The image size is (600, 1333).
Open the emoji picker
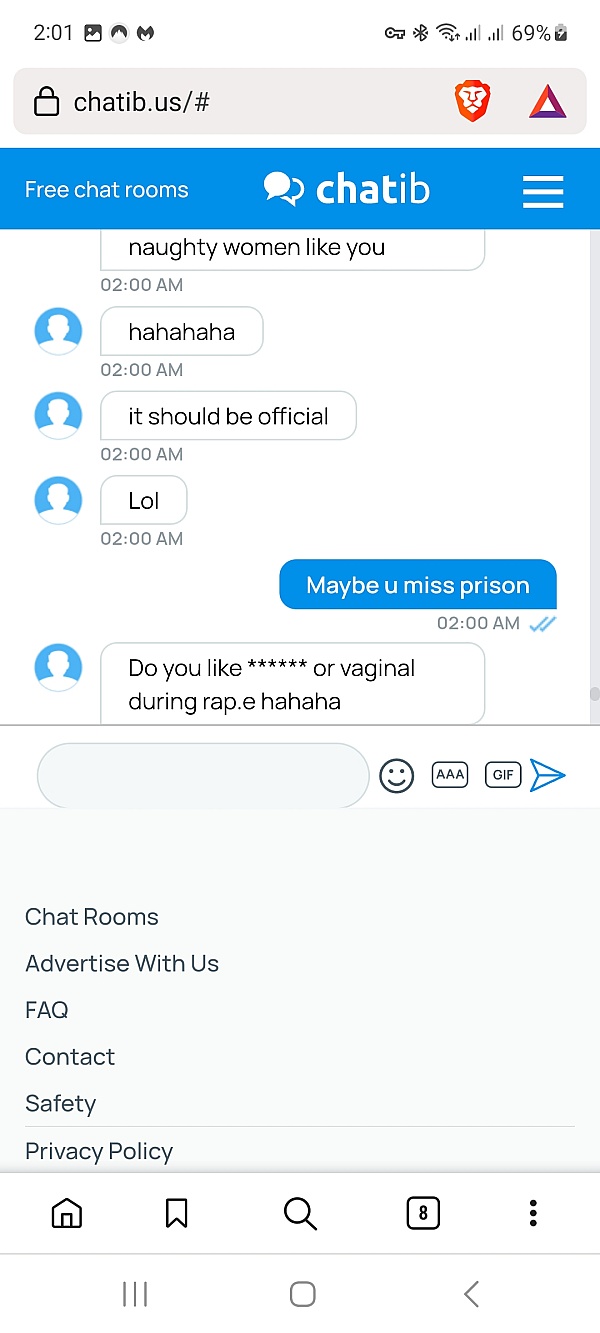397,776
